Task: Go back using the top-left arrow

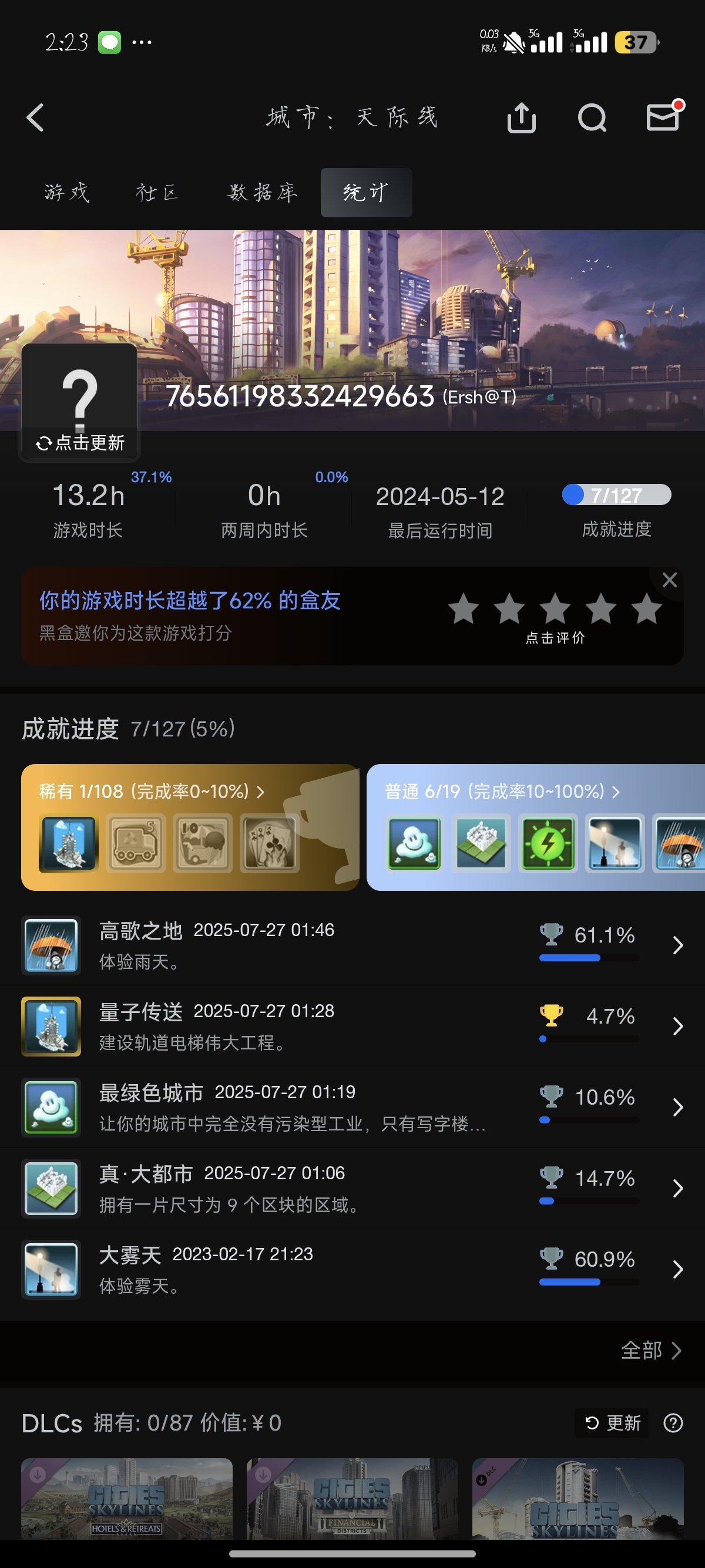Action: point(35,117)
